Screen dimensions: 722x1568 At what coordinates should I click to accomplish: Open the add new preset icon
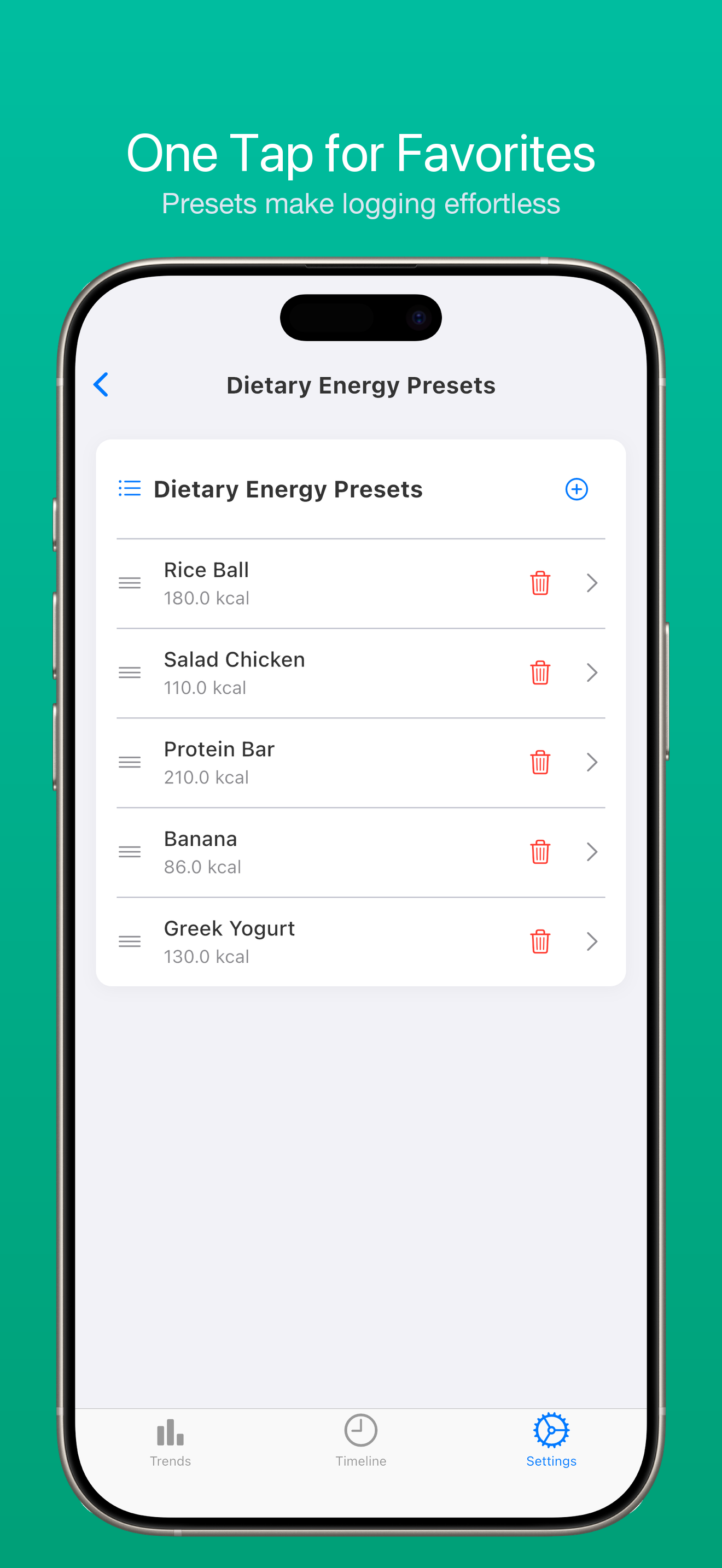(577, 489)
